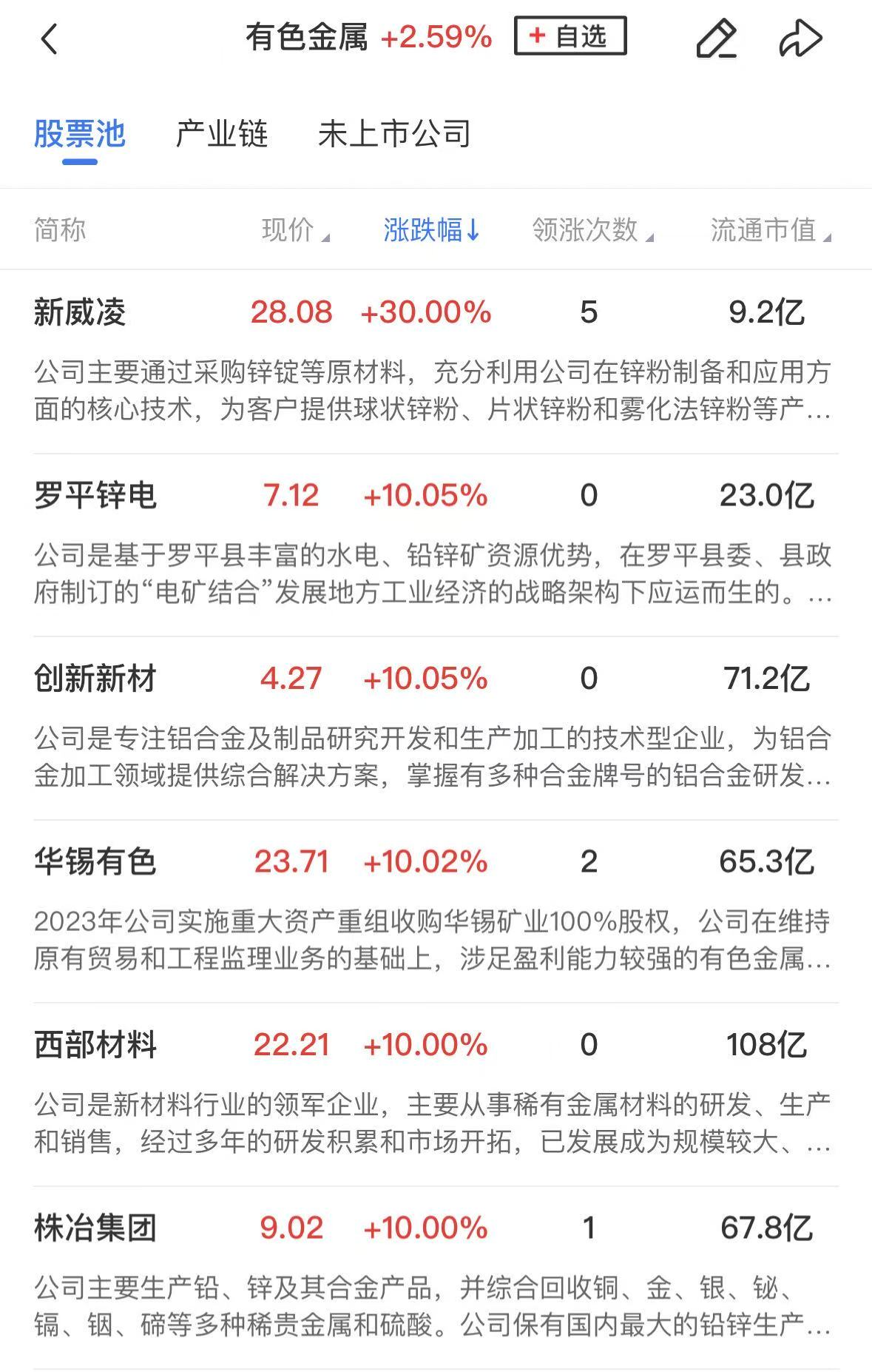Screen dimensions: 872x1372
Task: Open the edit pencil icon
Action: 716,38
